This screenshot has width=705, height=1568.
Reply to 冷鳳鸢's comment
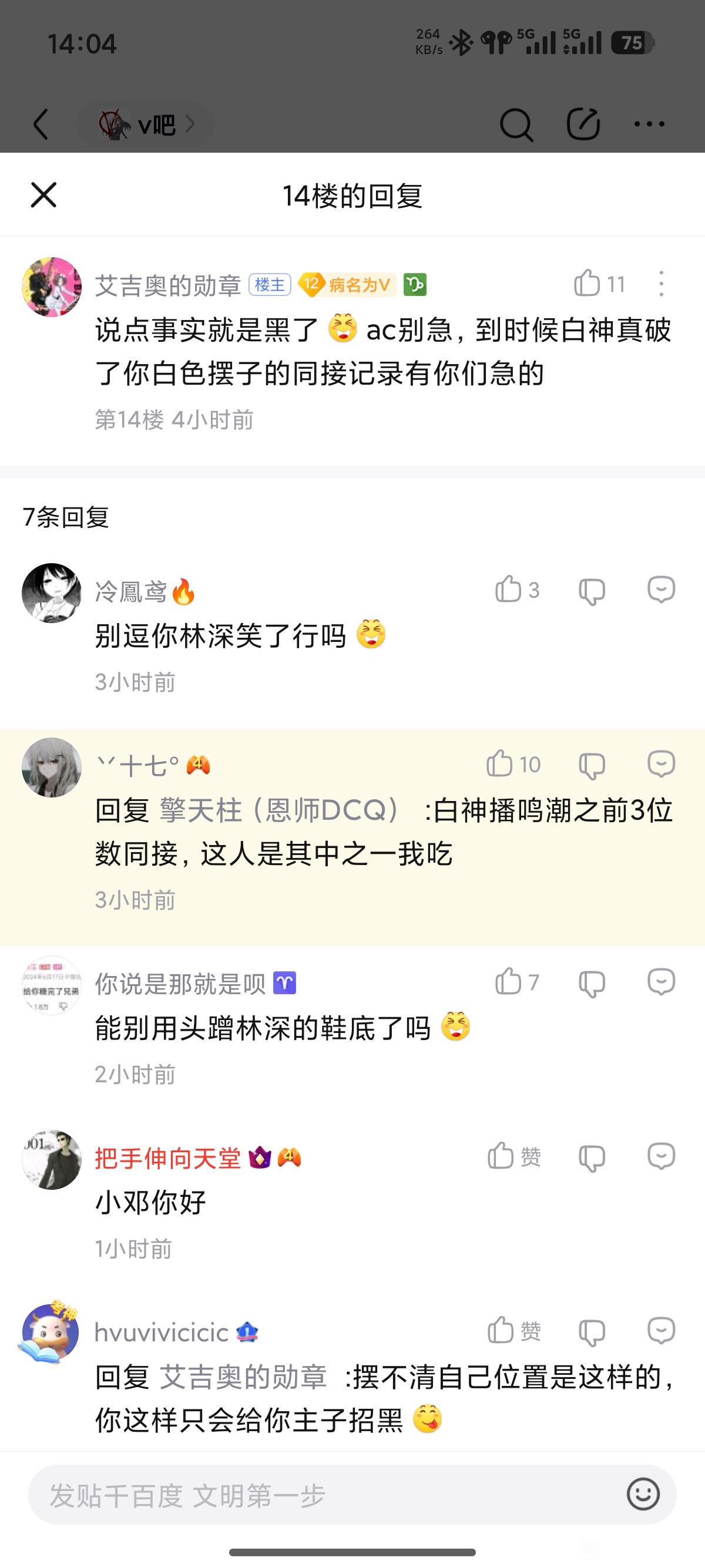661,590
